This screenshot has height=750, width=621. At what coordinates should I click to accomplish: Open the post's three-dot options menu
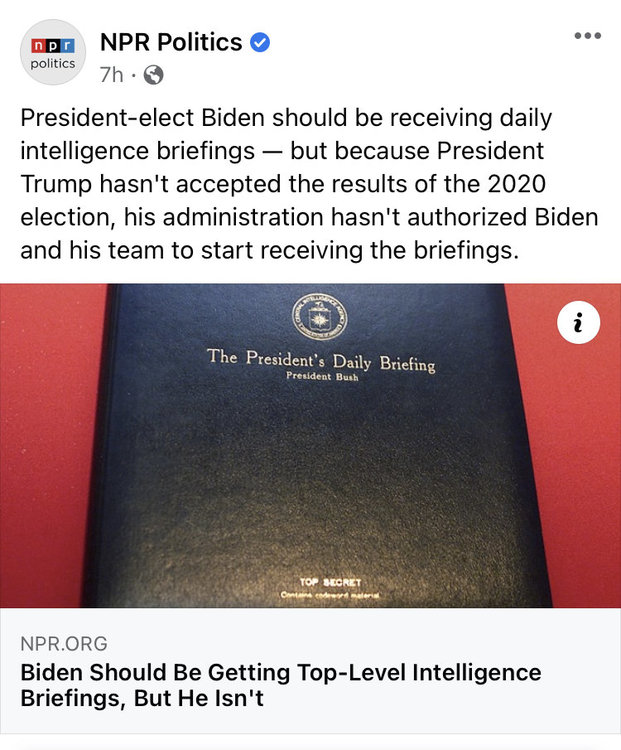tap(587, 37)
